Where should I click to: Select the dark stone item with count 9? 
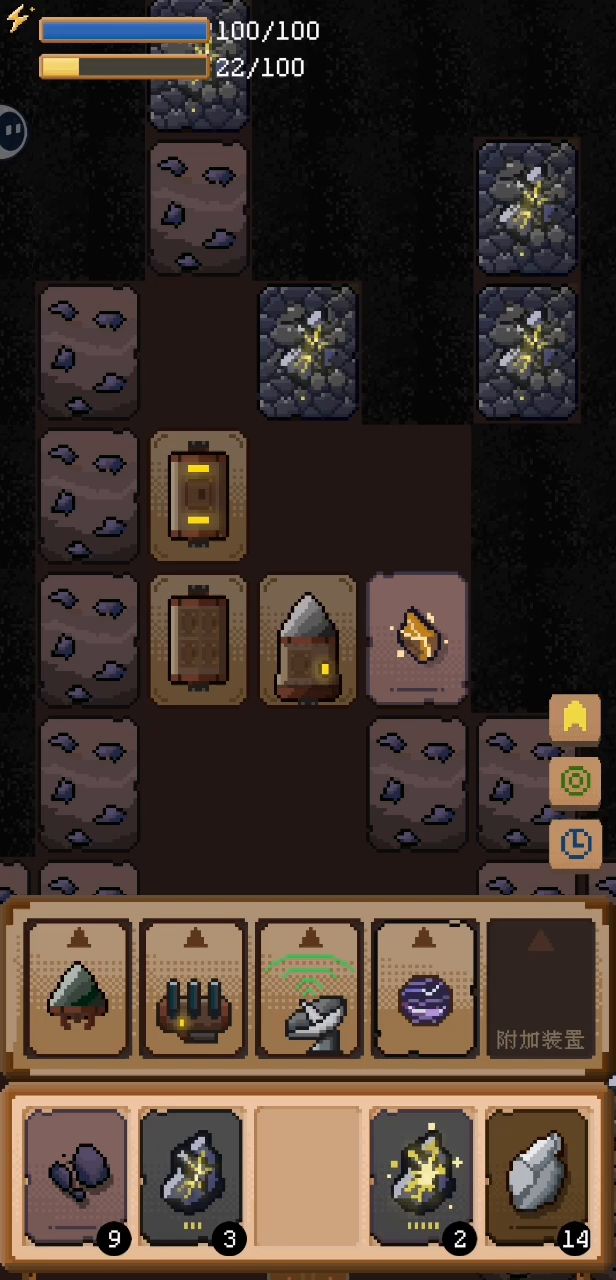[x=77, y=1176]
